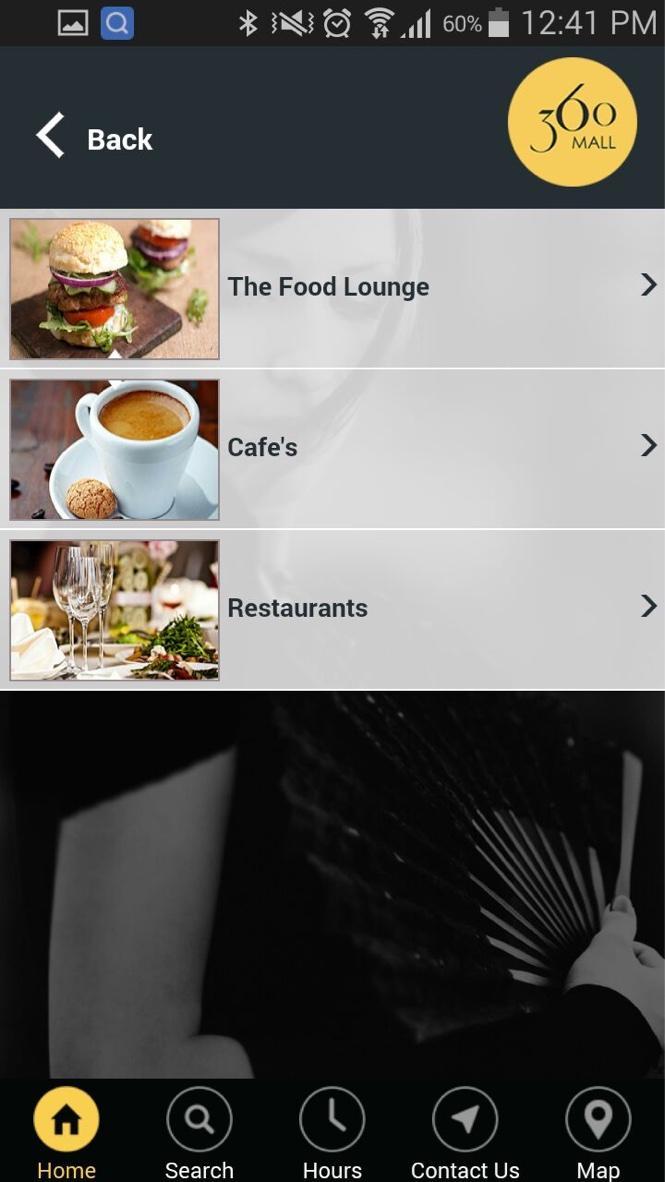
Task: Browse the Cafe's listing
Action: pos(332,448)
